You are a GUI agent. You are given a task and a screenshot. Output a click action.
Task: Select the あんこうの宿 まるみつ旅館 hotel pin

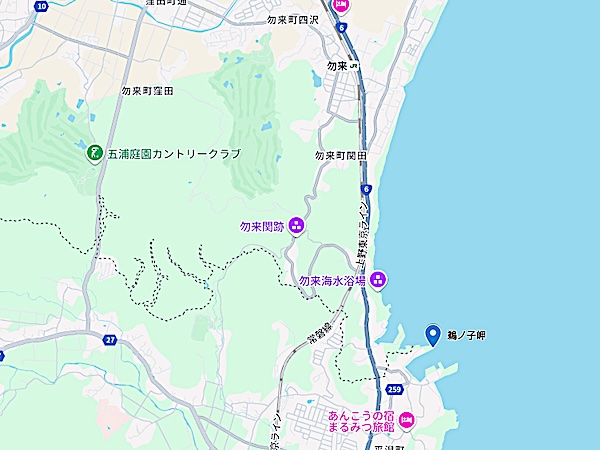tap(407, 420)
